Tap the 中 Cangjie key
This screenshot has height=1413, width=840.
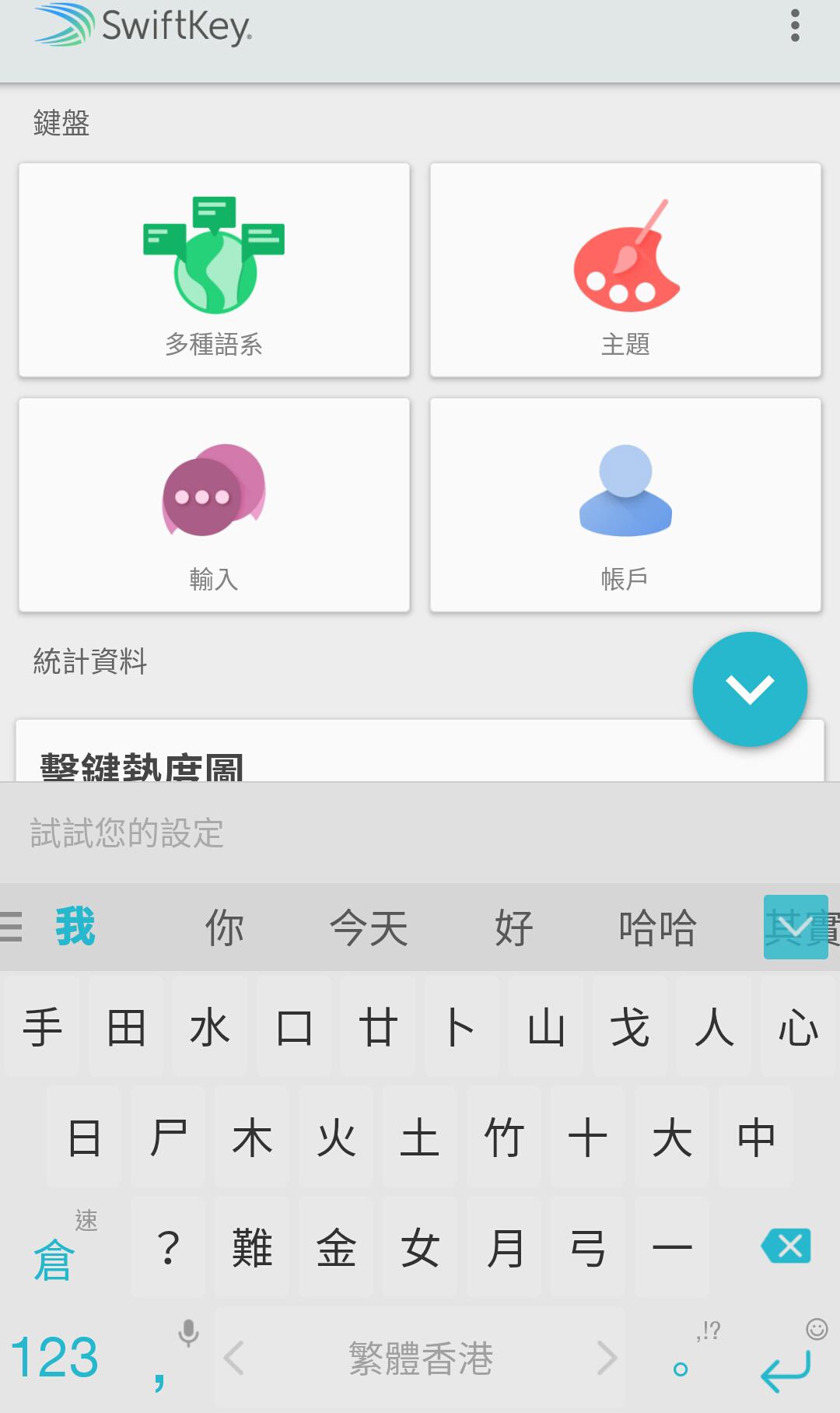[x=756, y=1138]
